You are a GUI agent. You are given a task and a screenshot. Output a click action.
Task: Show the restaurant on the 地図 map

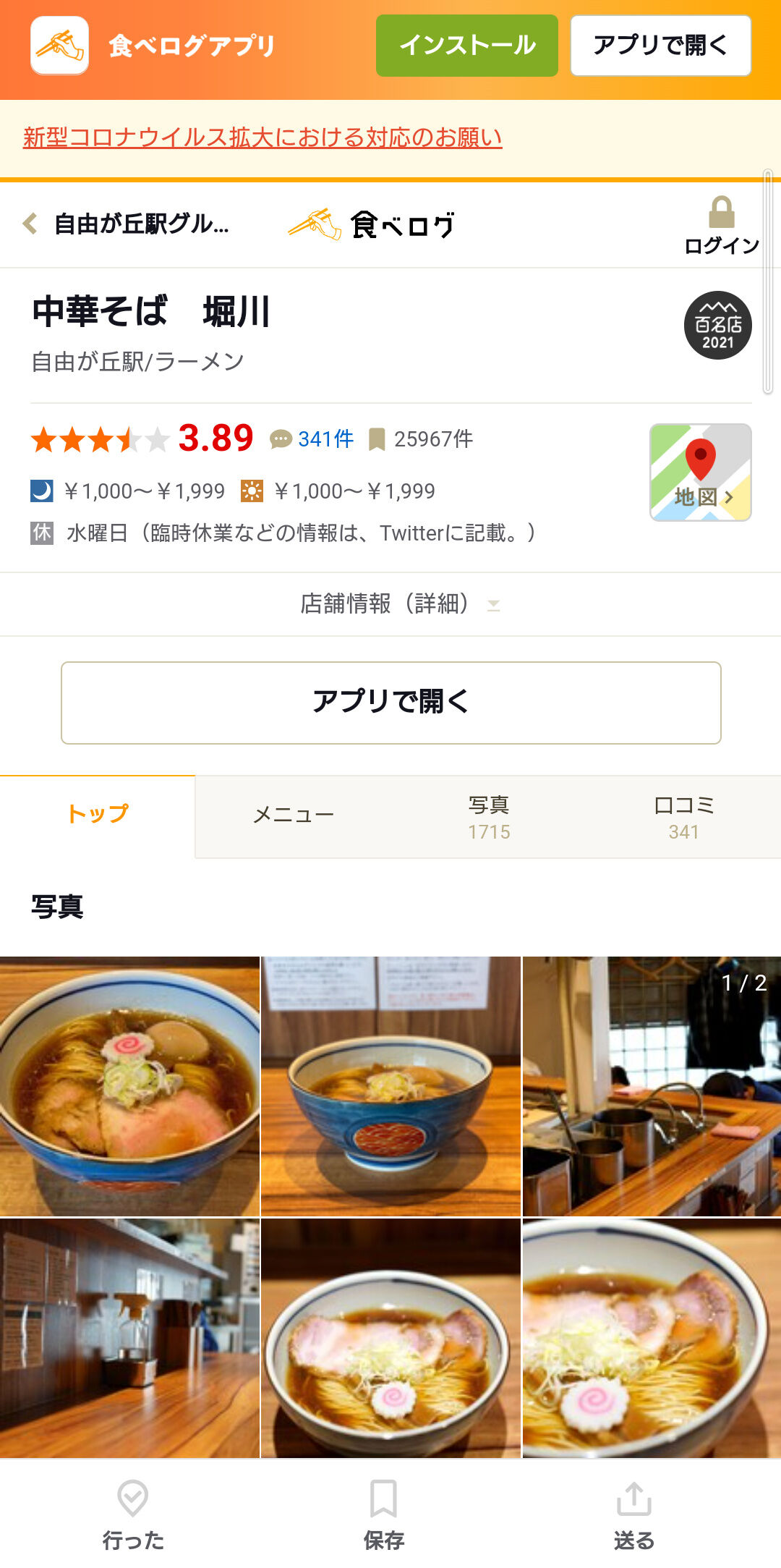point(700,472)
